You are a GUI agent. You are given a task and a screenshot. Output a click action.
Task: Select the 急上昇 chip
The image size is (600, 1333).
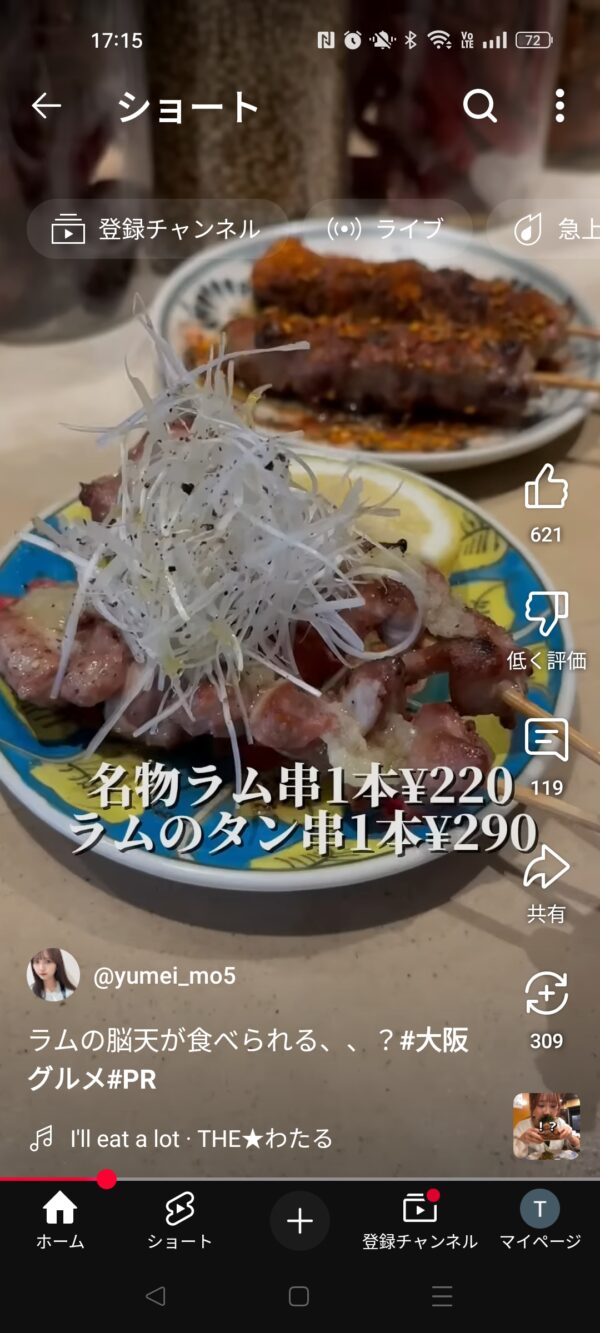(x=545, y=229)
